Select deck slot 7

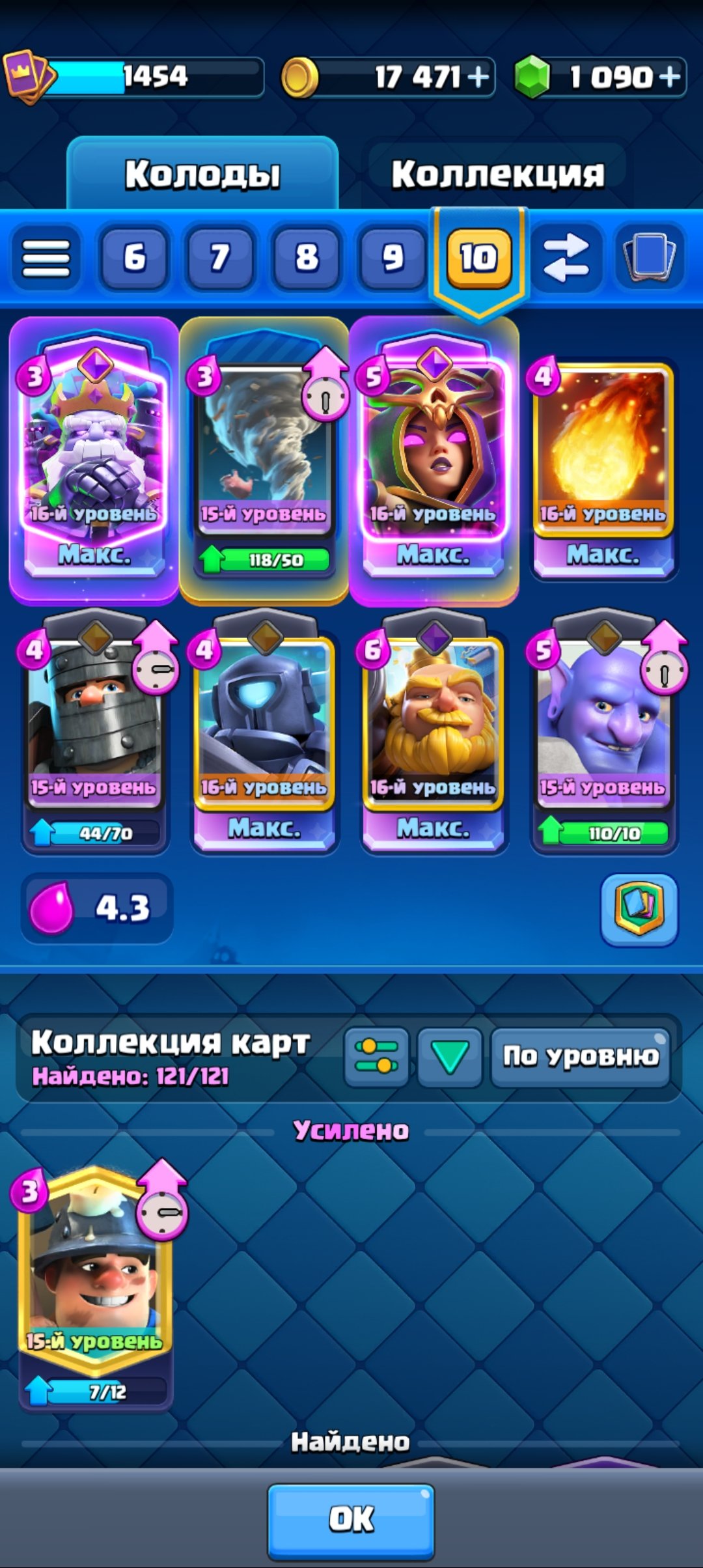(x=220, y=257)
